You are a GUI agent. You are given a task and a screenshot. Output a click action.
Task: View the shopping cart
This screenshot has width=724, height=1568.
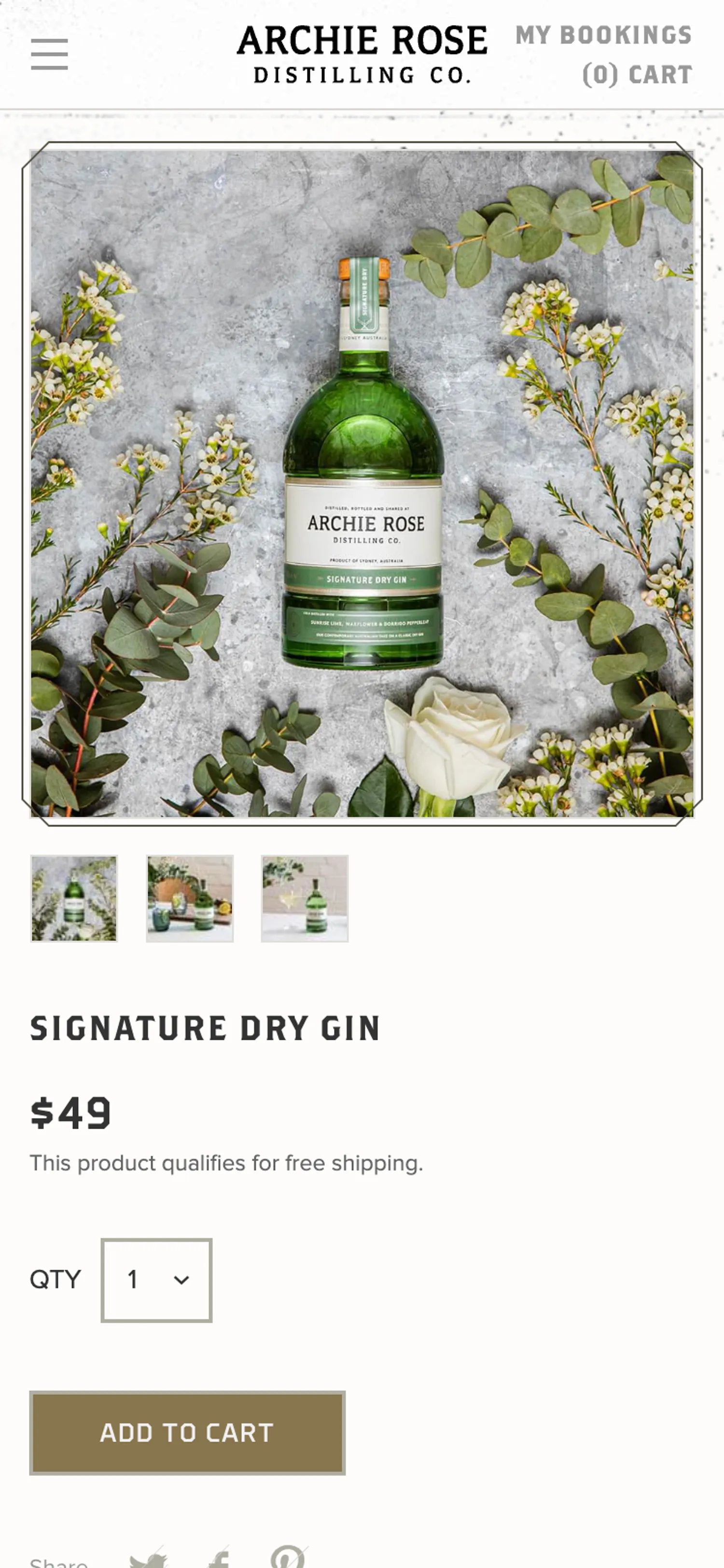(x=637, y=75)
